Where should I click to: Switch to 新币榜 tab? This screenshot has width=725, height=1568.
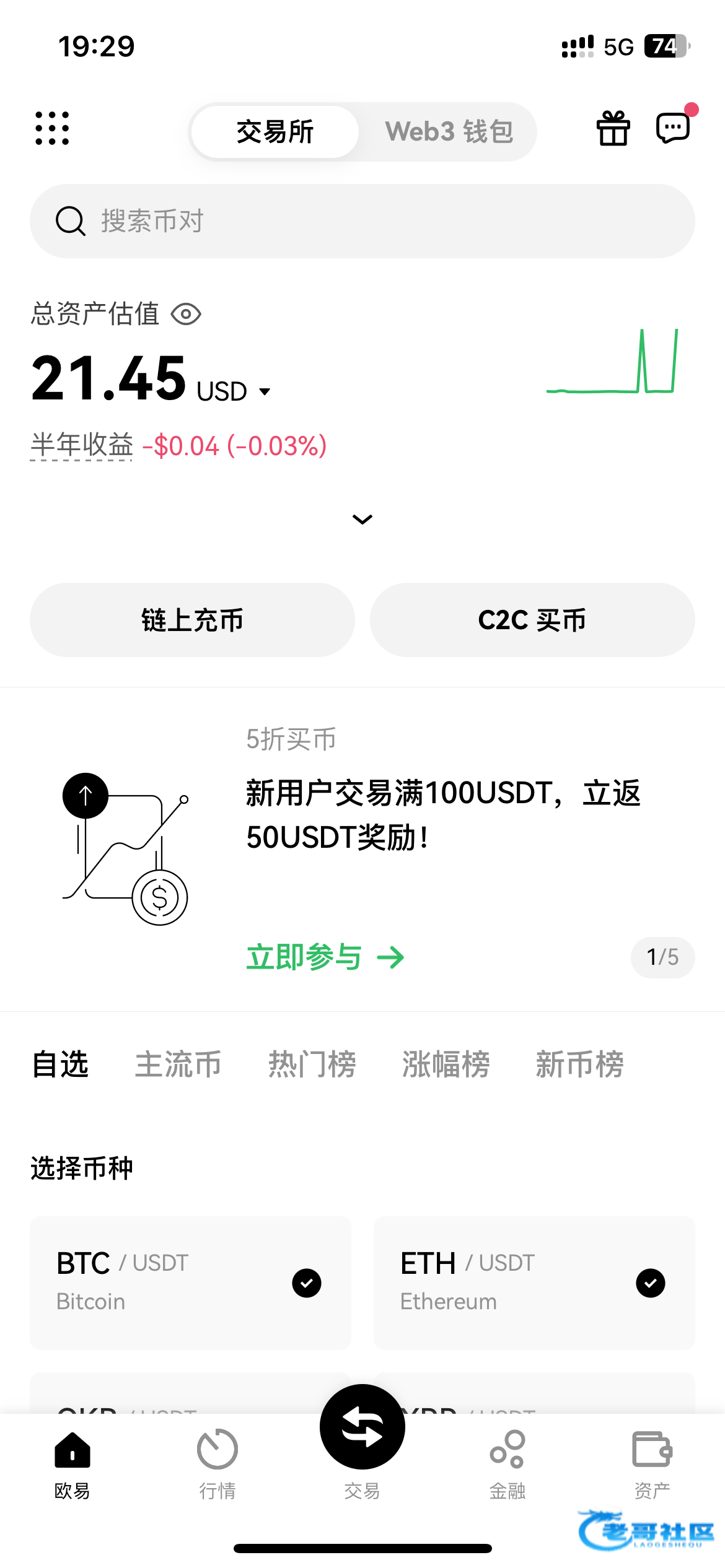point(579,1065)
